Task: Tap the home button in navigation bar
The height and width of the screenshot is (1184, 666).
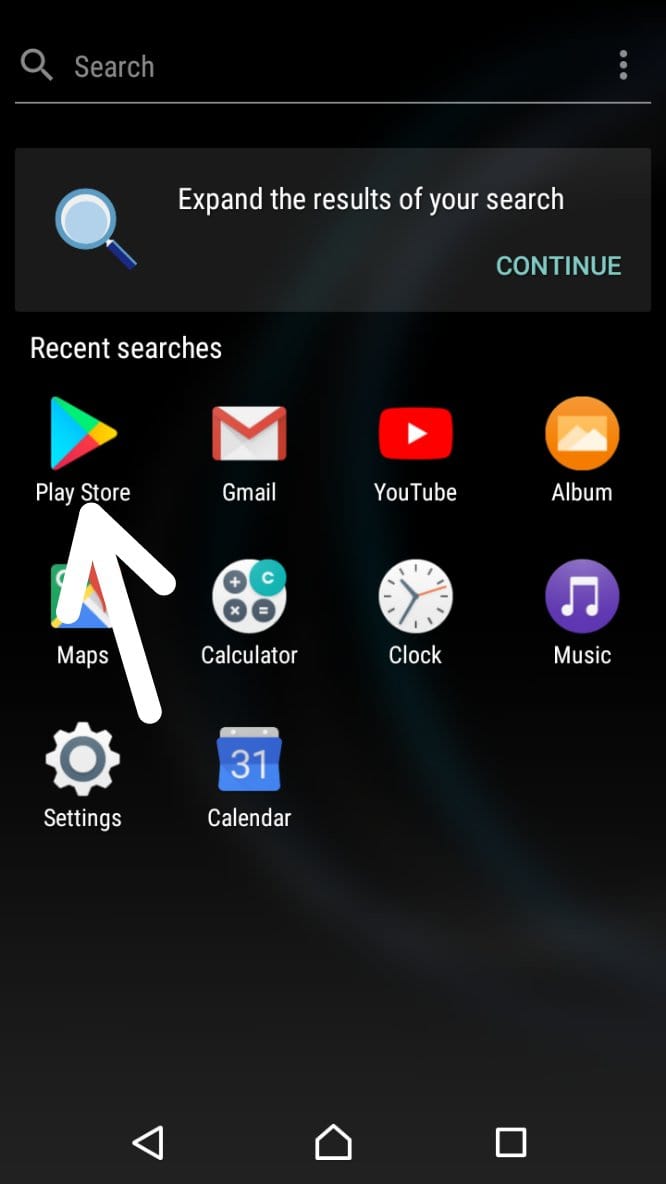Action: pos(333,1142)
